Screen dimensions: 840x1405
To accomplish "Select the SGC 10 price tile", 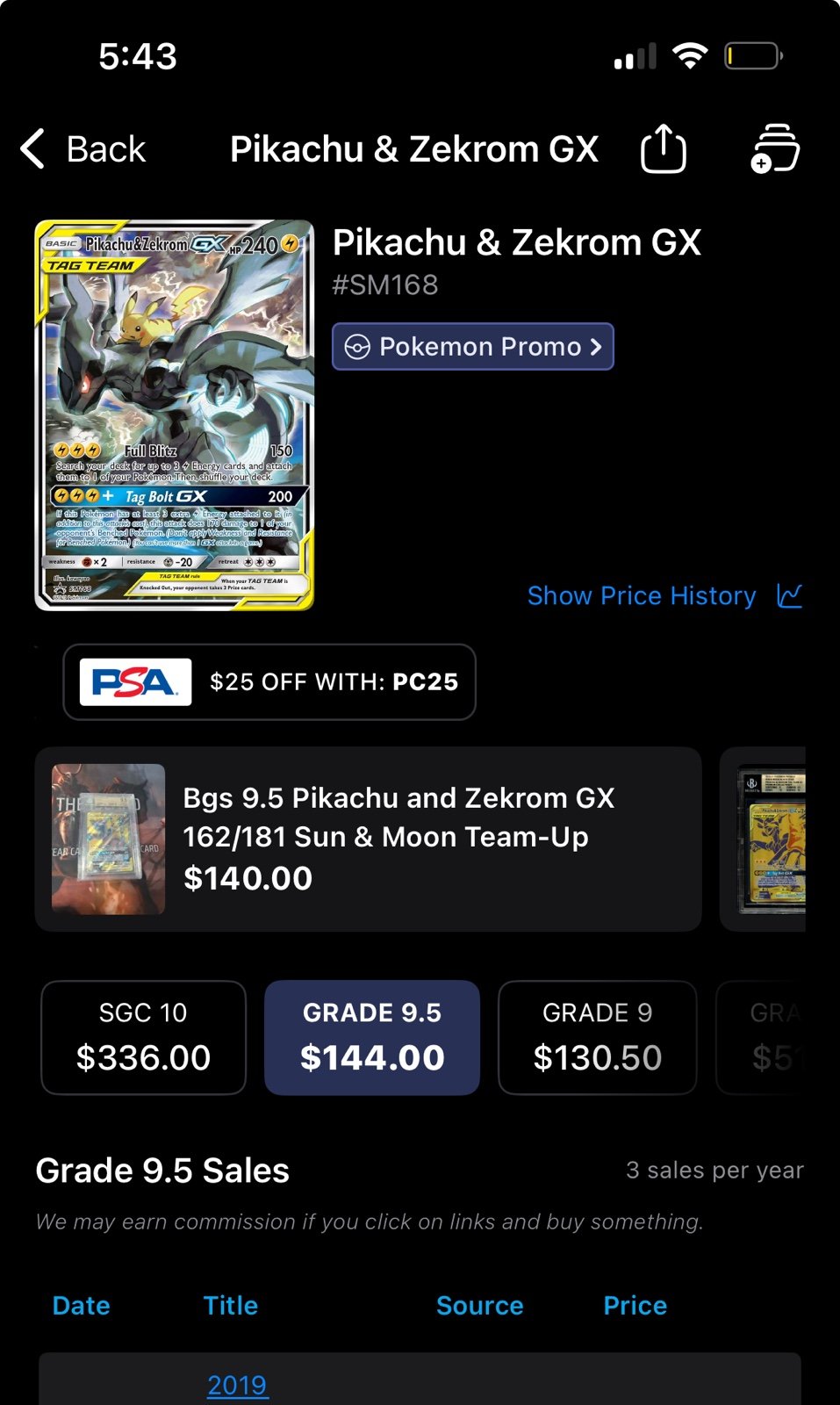I will [x=143, y=1037].
